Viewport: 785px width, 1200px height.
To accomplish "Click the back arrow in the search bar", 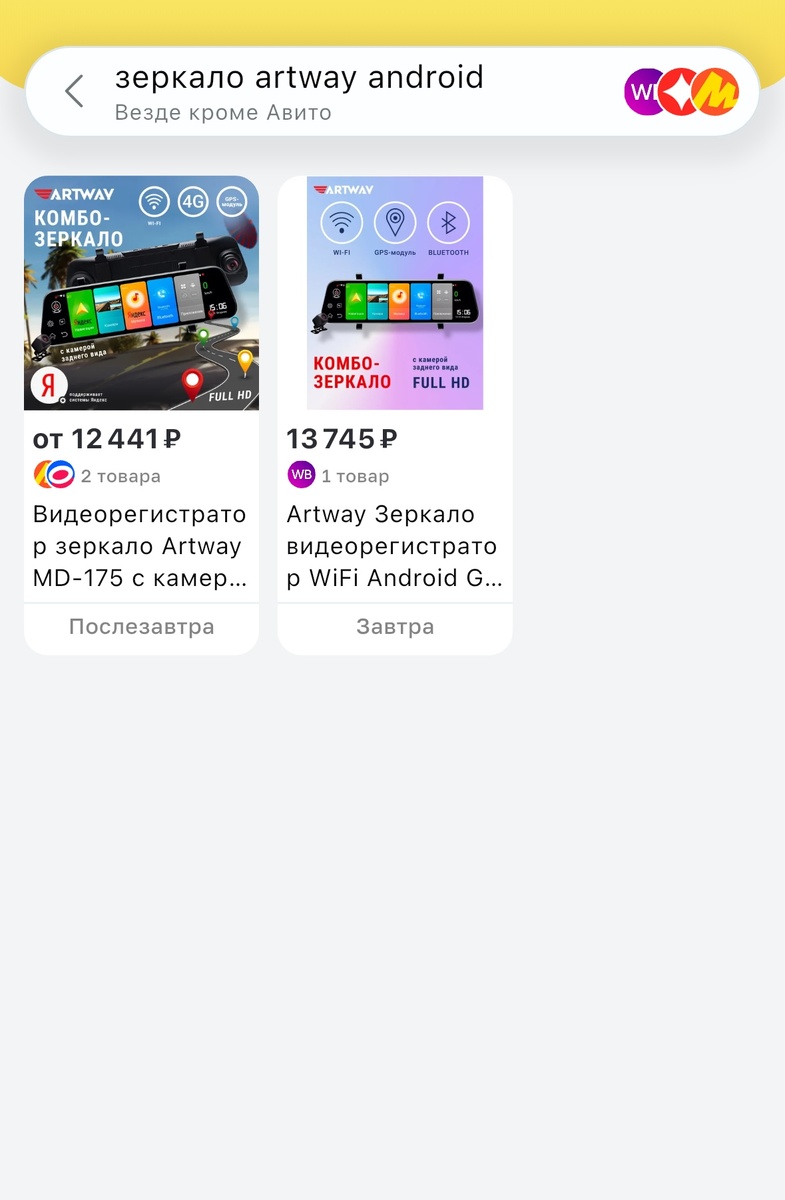I will point(74,90).
